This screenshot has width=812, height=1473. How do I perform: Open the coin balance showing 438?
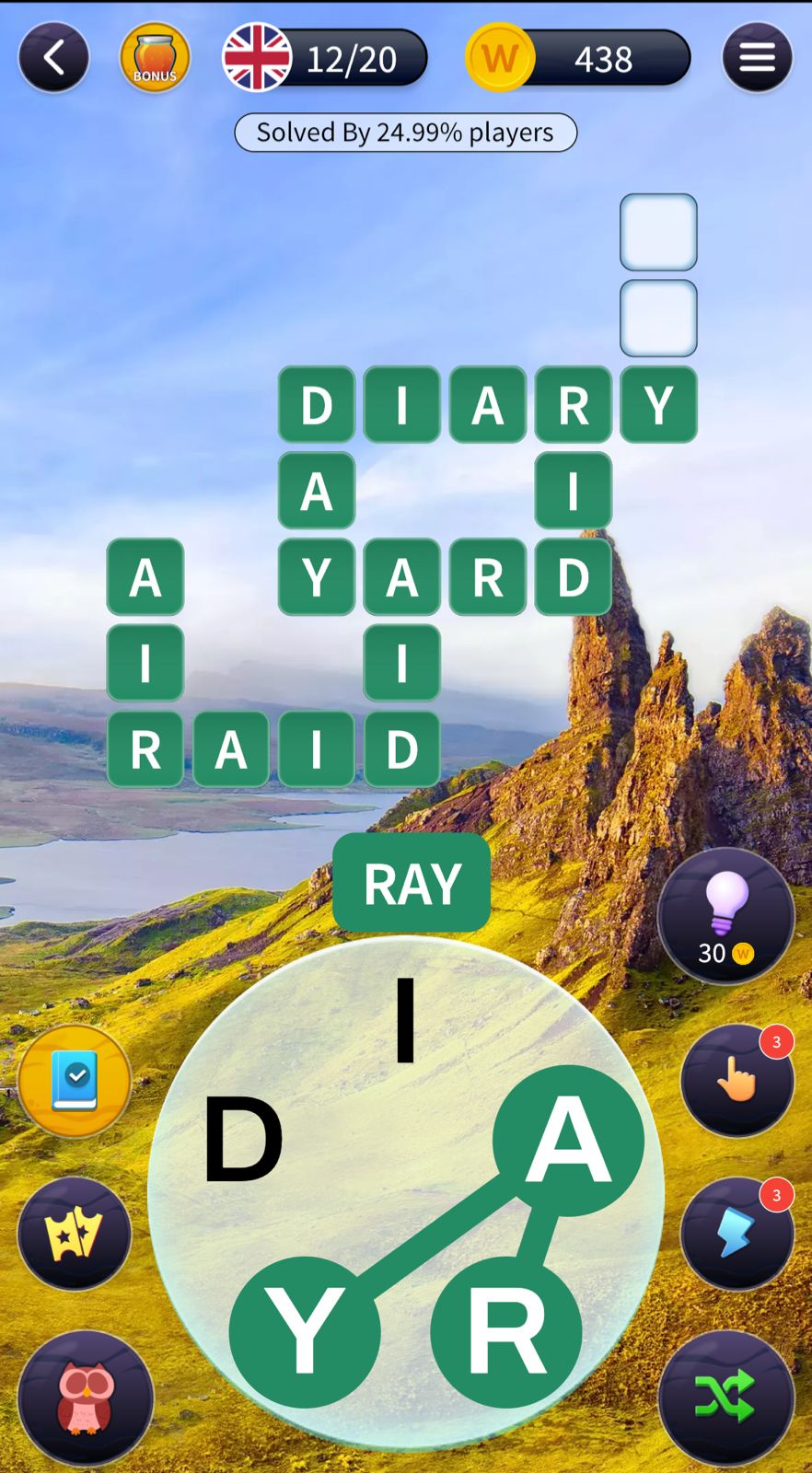click(578, 58)
